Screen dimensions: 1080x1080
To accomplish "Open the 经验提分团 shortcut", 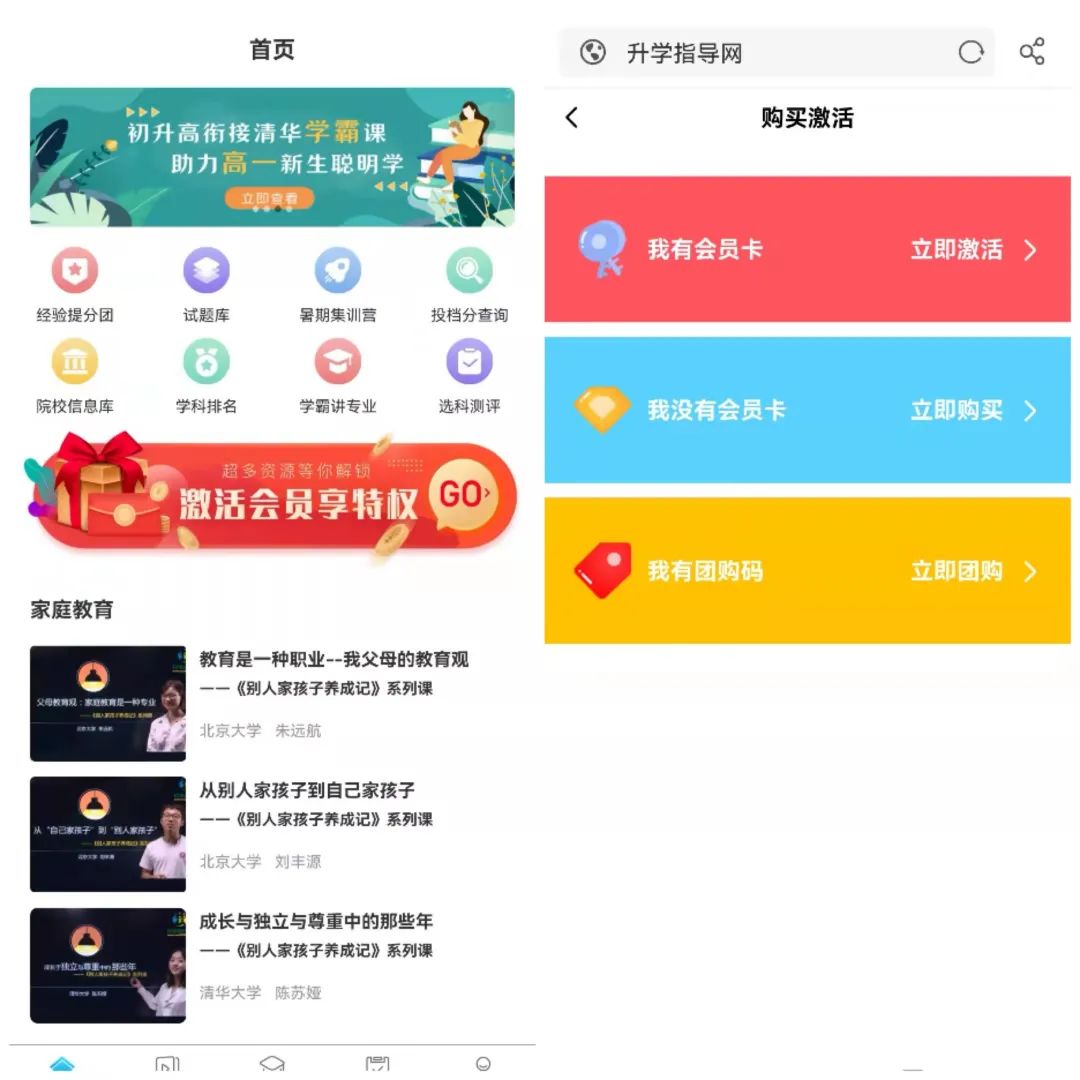I will 75,285.
